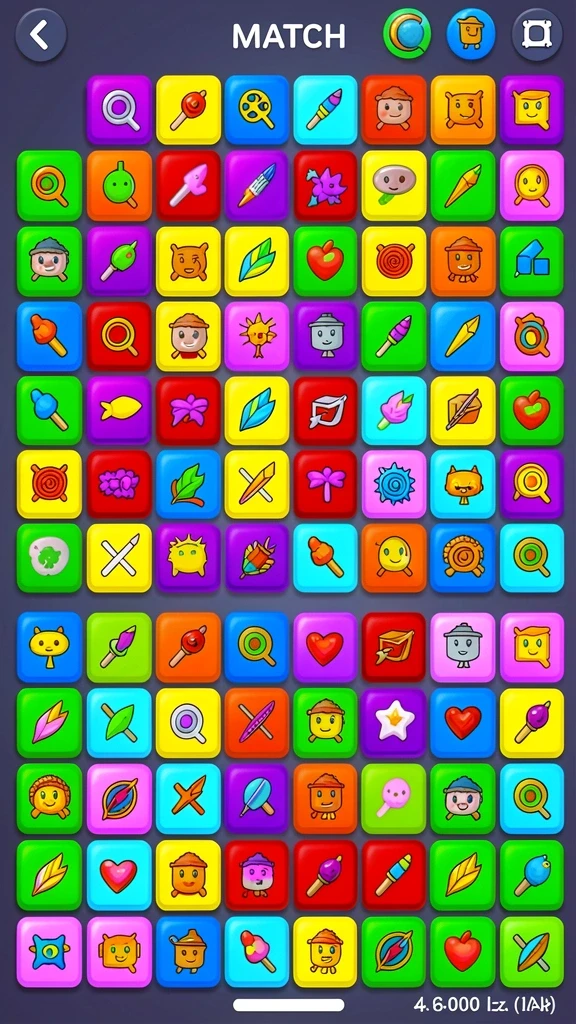Tap the pink lollipop on light green tile
The width and height of the screenshot is (576, 1024).
click(x=394, y=799)
